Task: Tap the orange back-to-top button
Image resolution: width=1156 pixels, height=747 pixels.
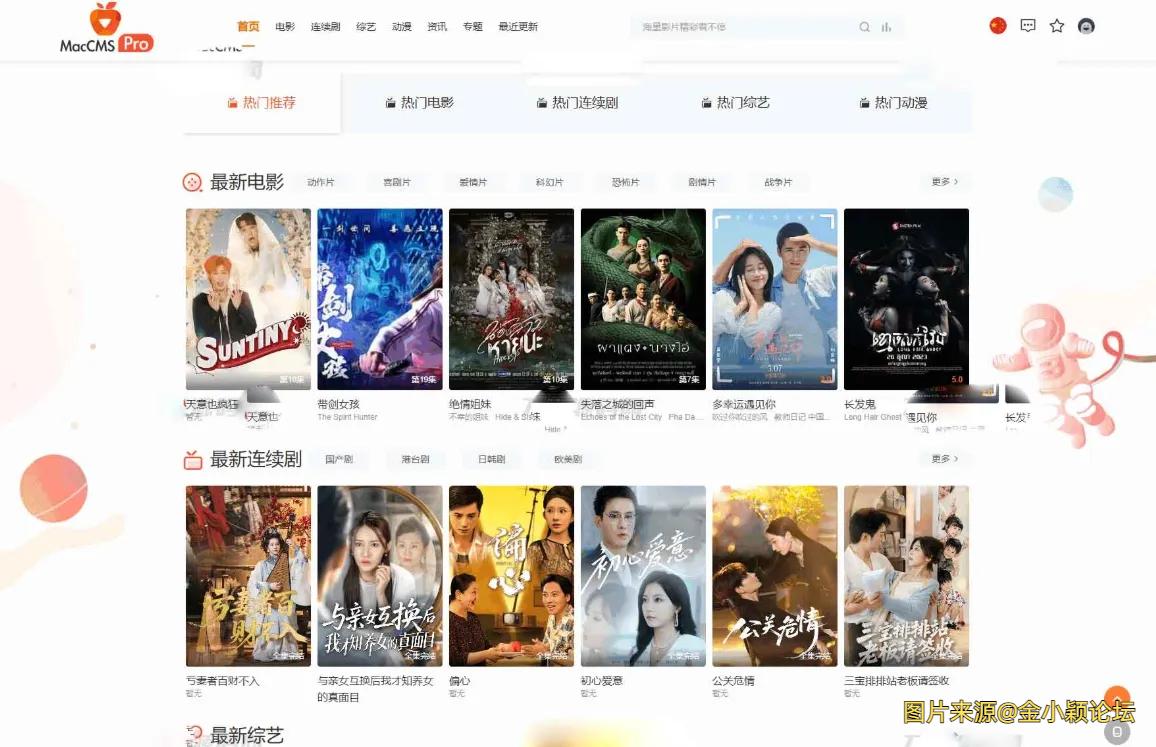Action: click(x=1116, y=698)
